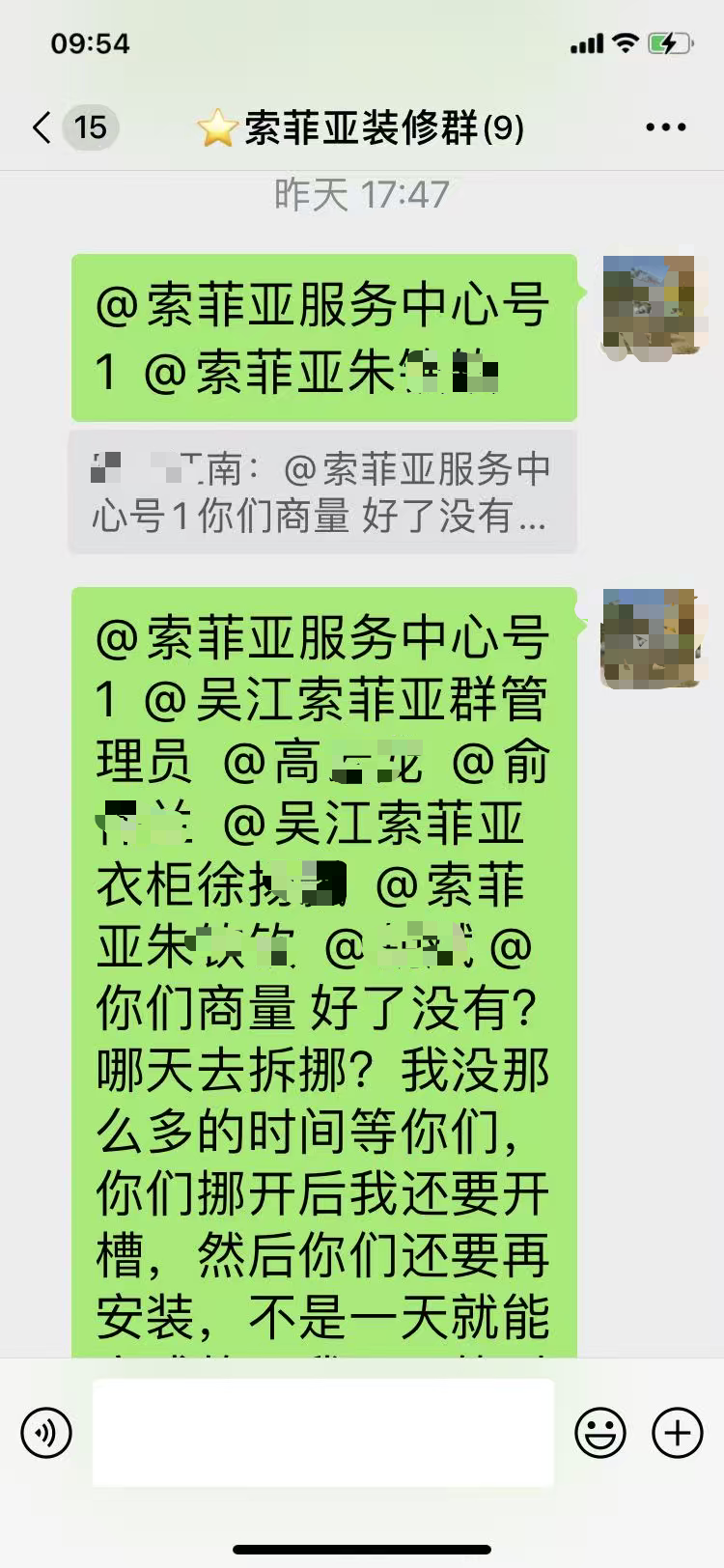Tap the long green message bubble

coord(324,966)
